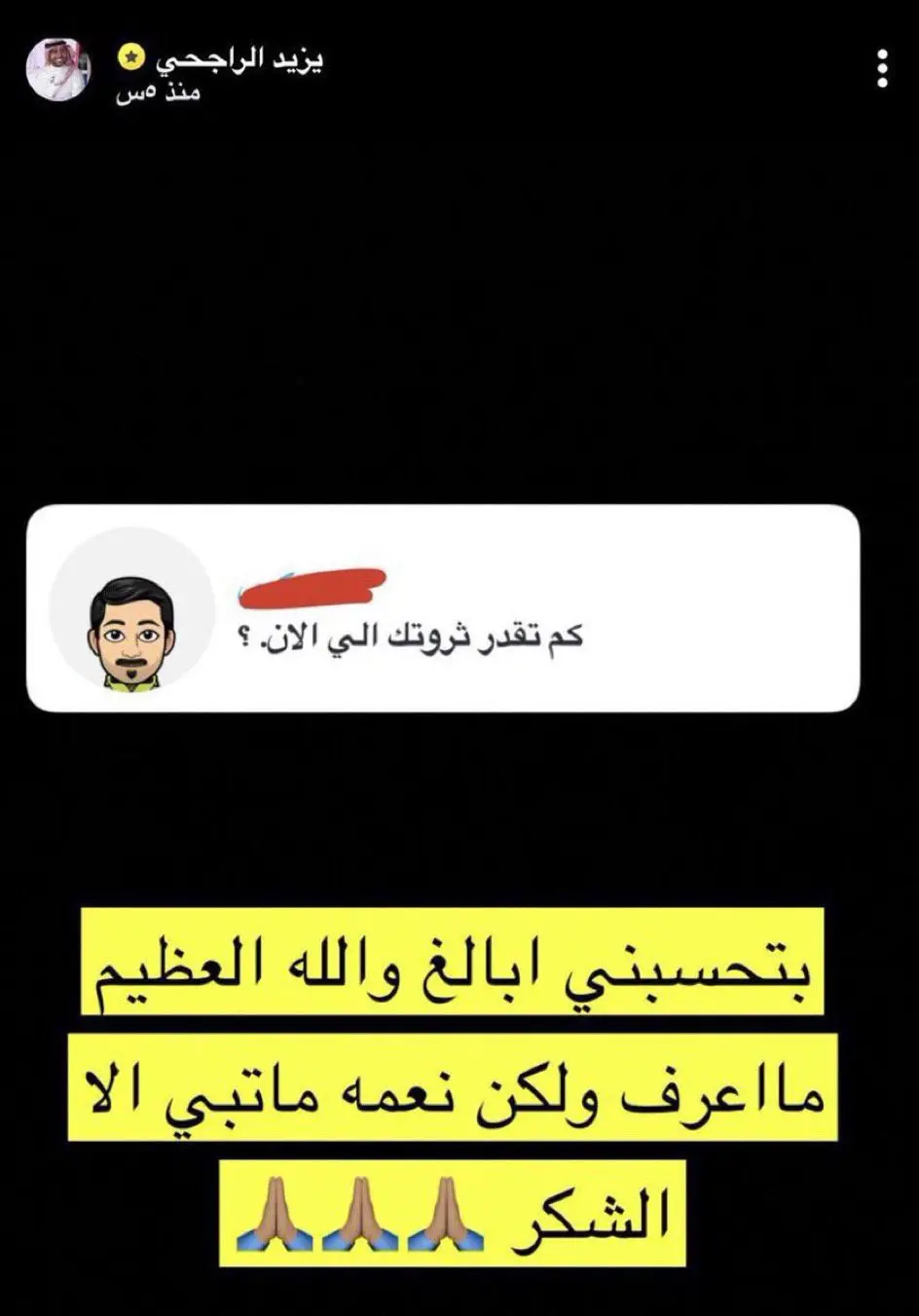Open يزيد الراجحي profile from avatar
The width and height of the screenshot is (919, 1316).
[x=57, y=69]
